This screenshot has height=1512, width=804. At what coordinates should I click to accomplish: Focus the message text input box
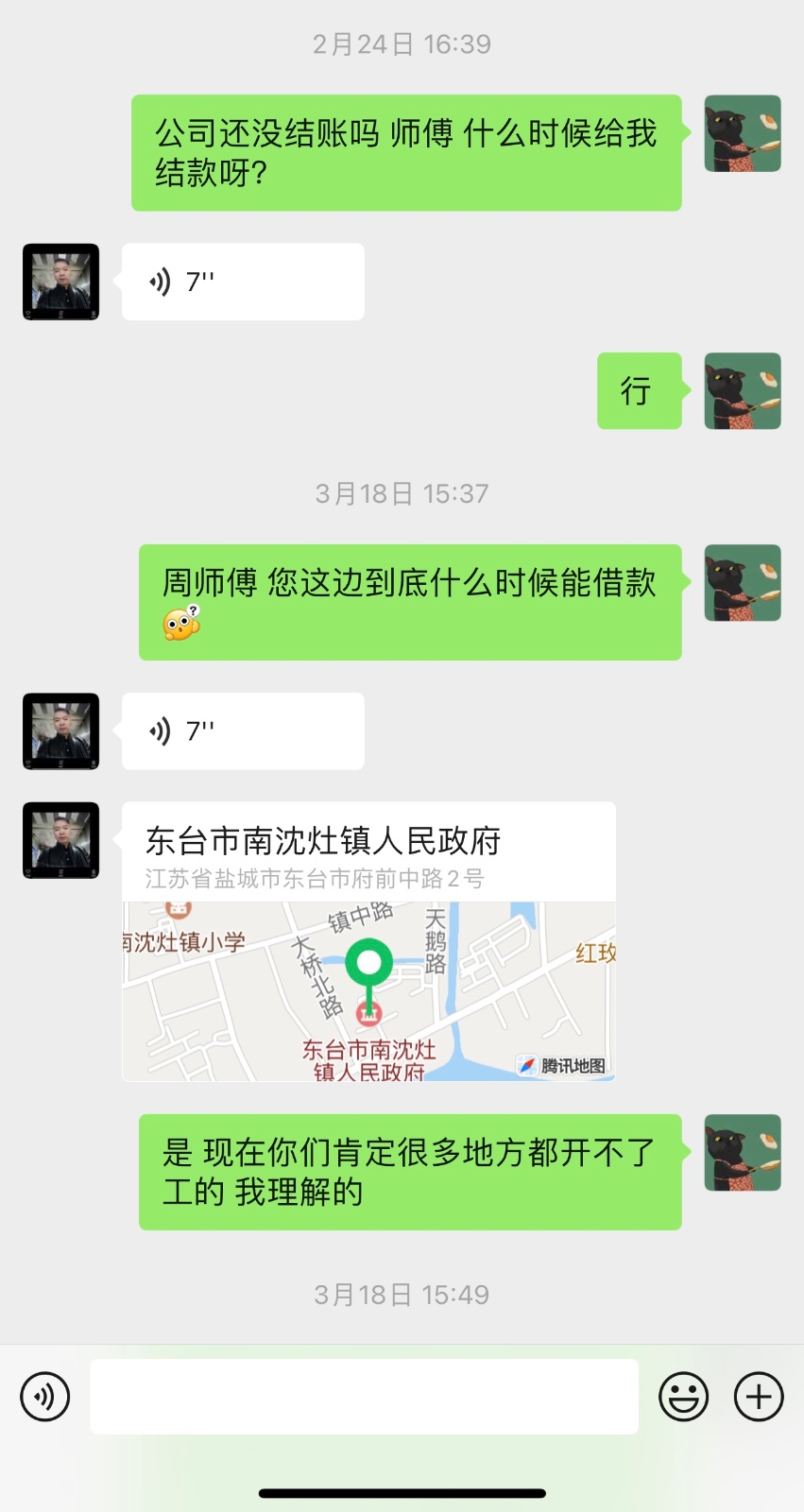364,1397
